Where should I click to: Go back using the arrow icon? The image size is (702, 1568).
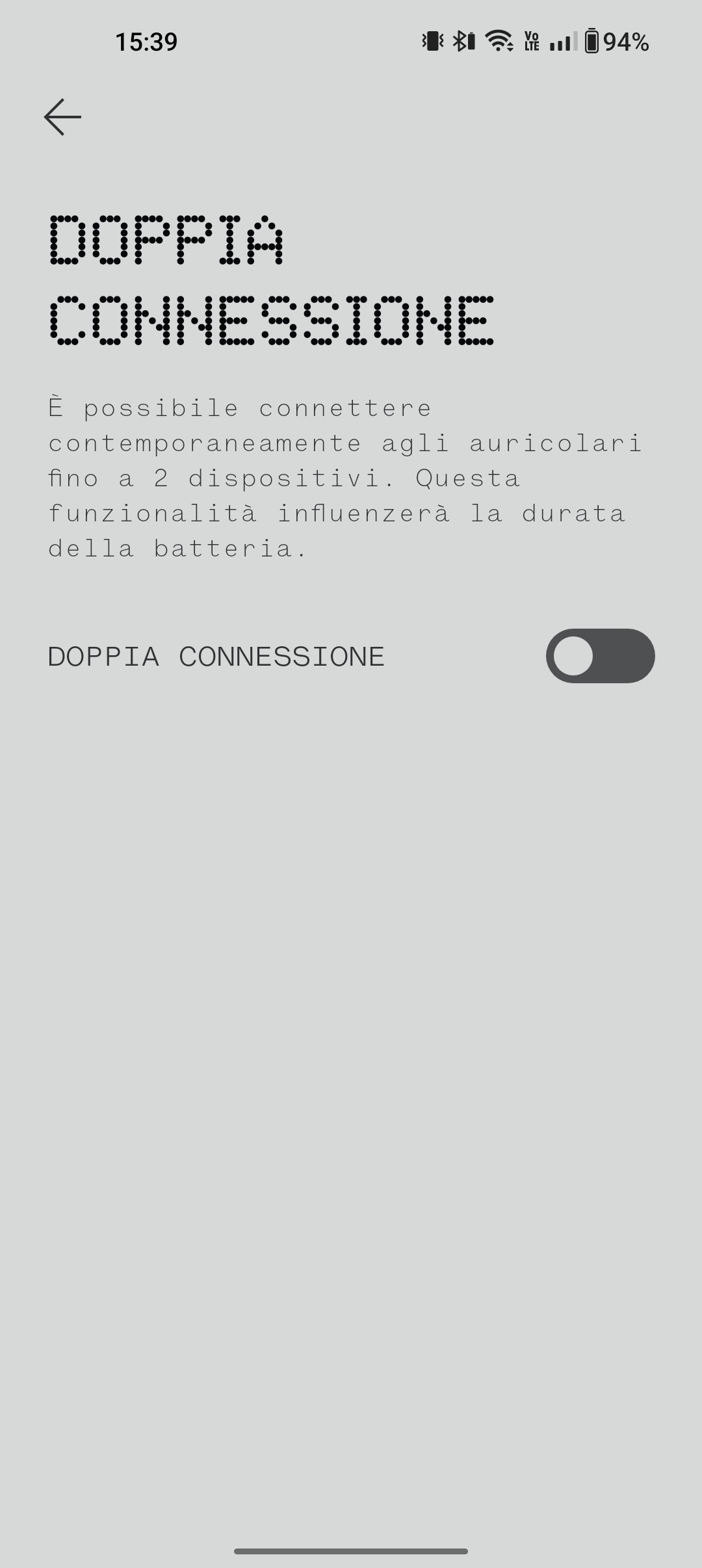click(x=62, y=117)
